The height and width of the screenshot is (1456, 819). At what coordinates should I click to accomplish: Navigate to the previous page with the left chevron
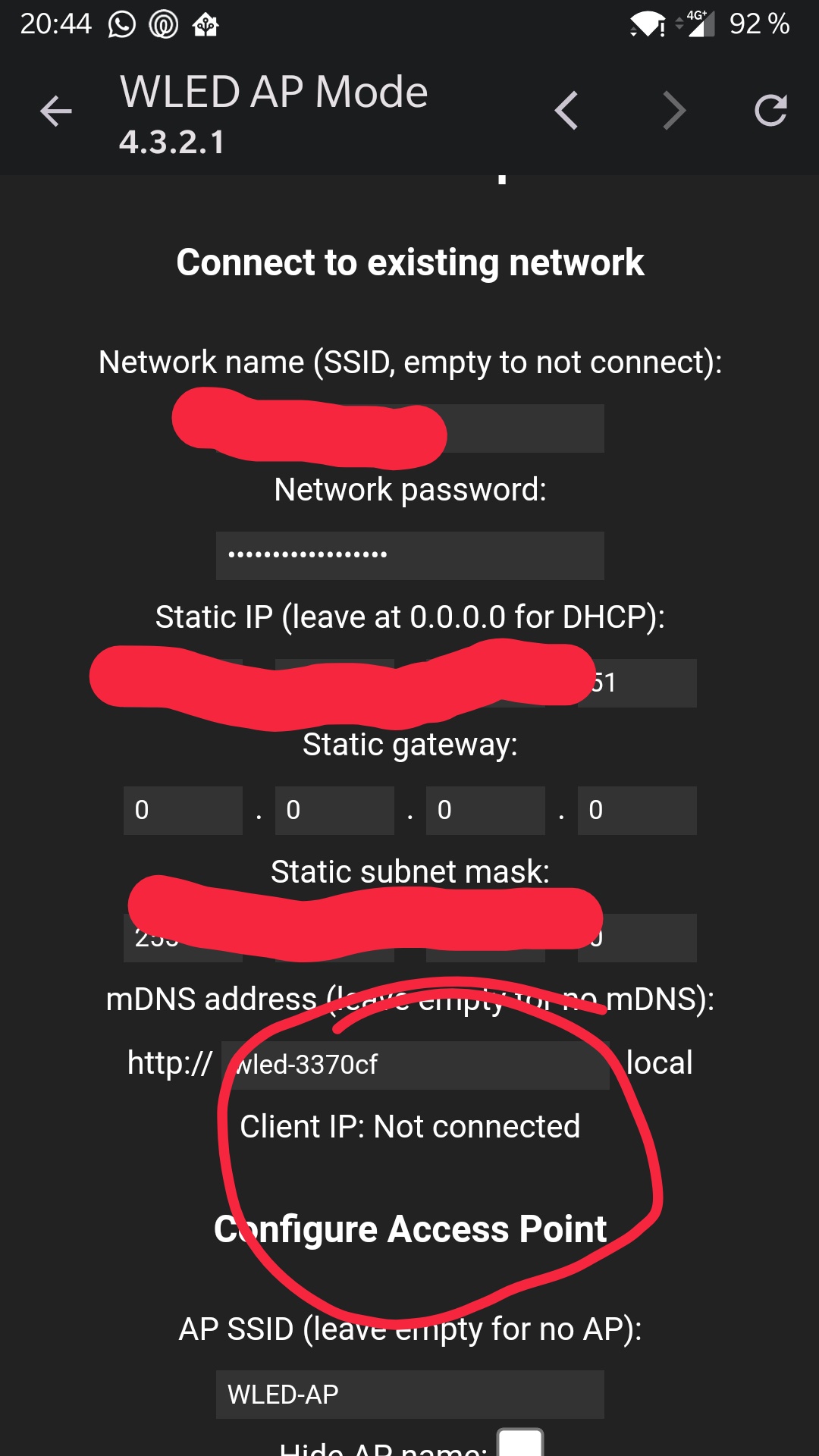tap(566, 111)
